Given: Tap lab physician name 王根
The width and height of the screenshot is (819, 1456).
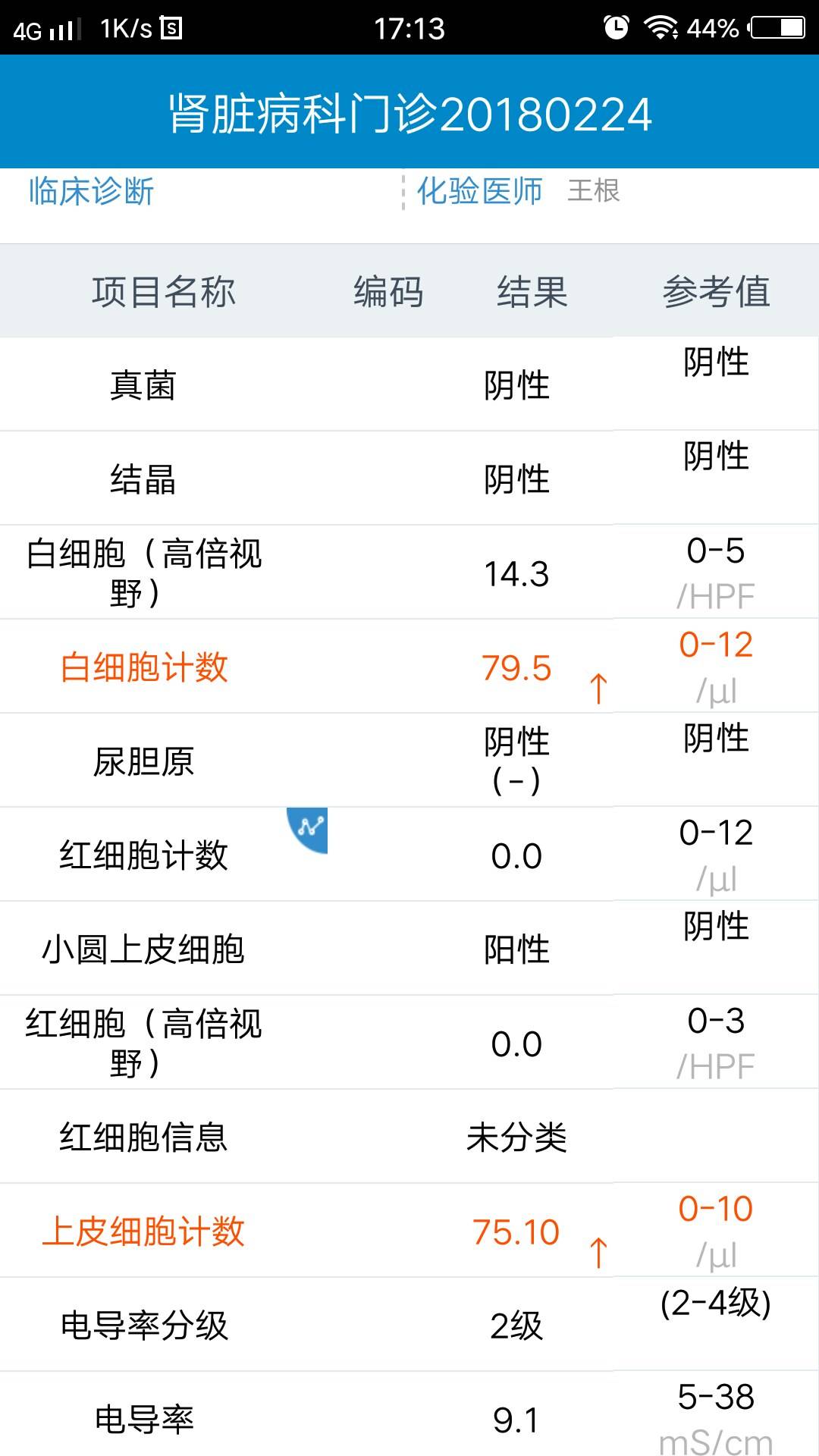Looking at the screenshot, I should coord(593,192).
